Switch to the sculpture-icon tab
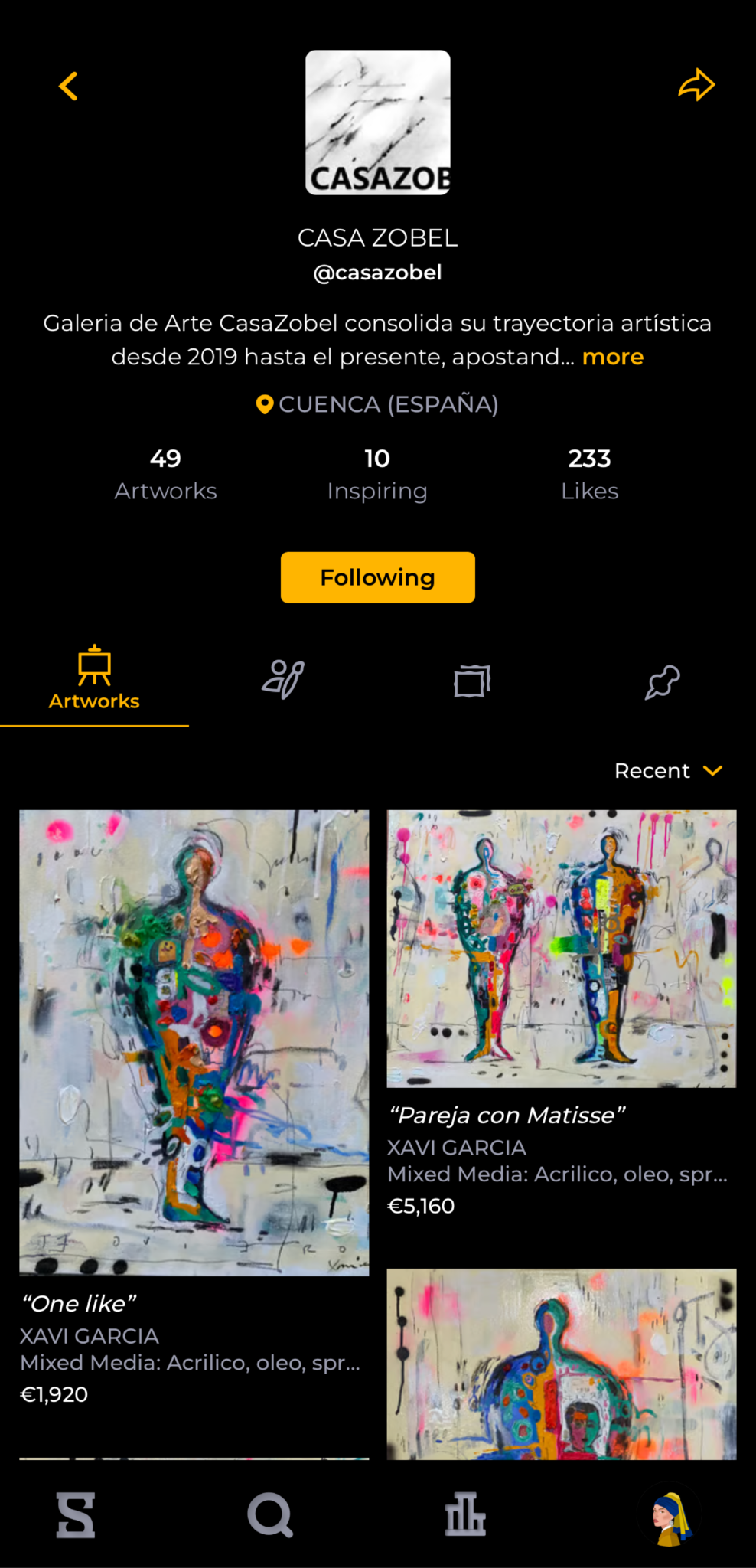Screen dimensions: 756x1568 [x=662, y=681]
